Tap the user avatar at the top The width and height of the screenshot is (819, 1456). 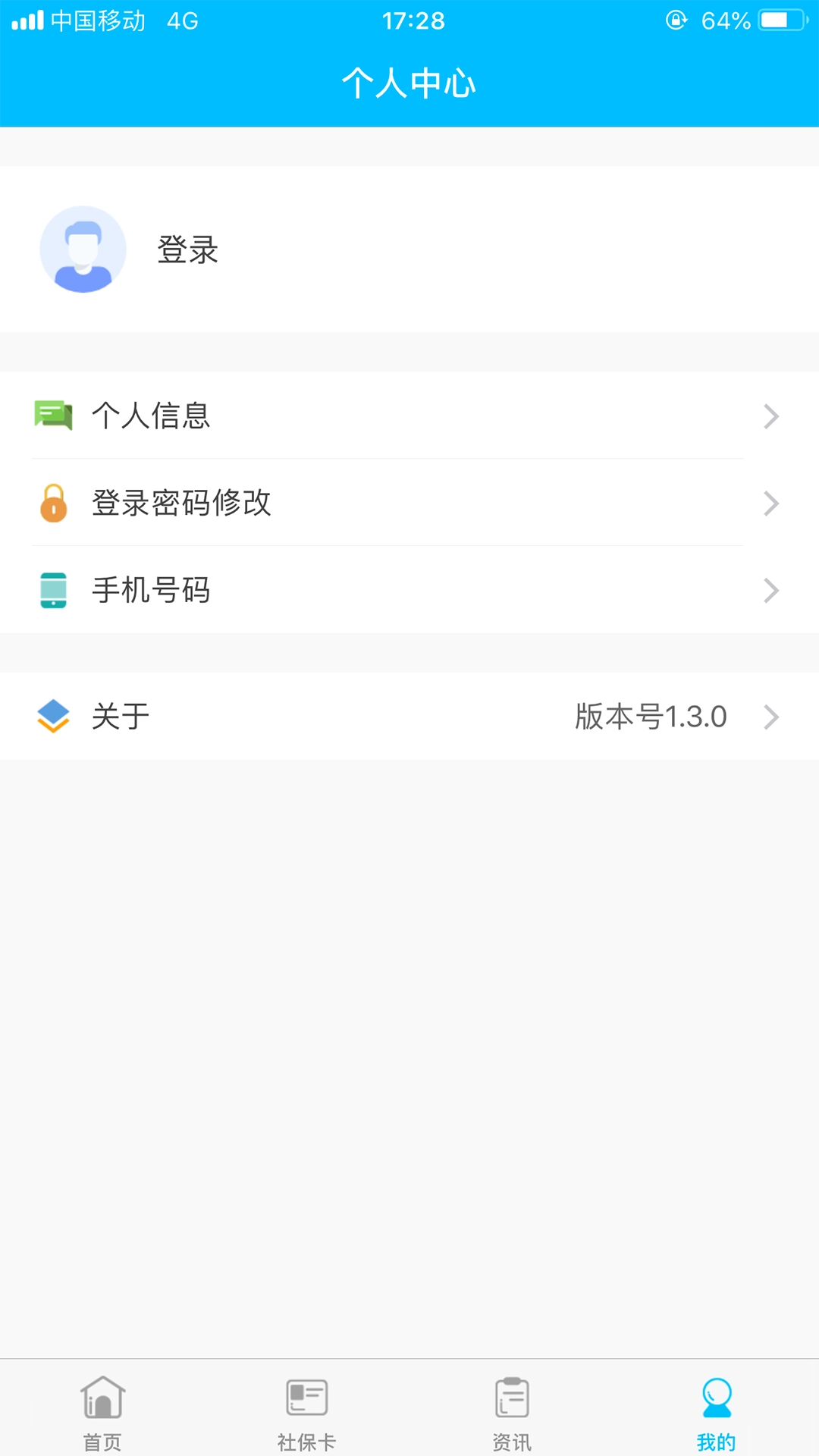83,250
